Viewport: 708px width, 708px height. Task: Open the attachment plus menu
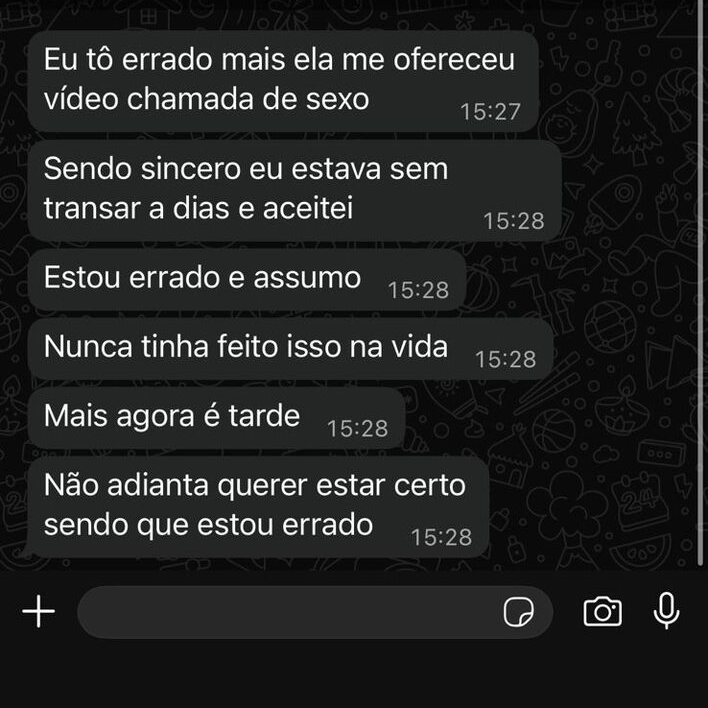[38, 611]
